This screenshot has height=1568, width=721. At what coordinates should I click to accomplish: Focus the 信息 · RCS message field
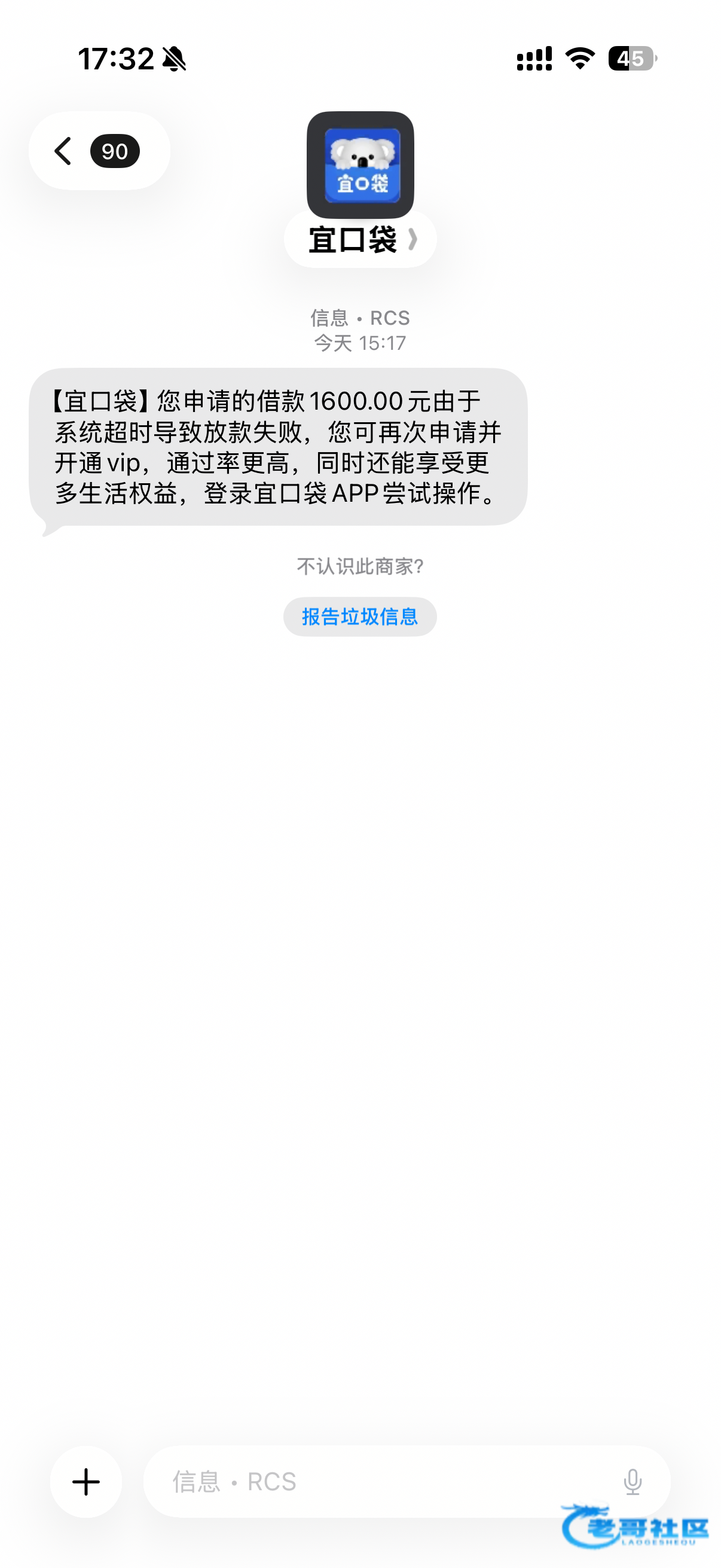pyautogui.click(x=377, y=1481)
